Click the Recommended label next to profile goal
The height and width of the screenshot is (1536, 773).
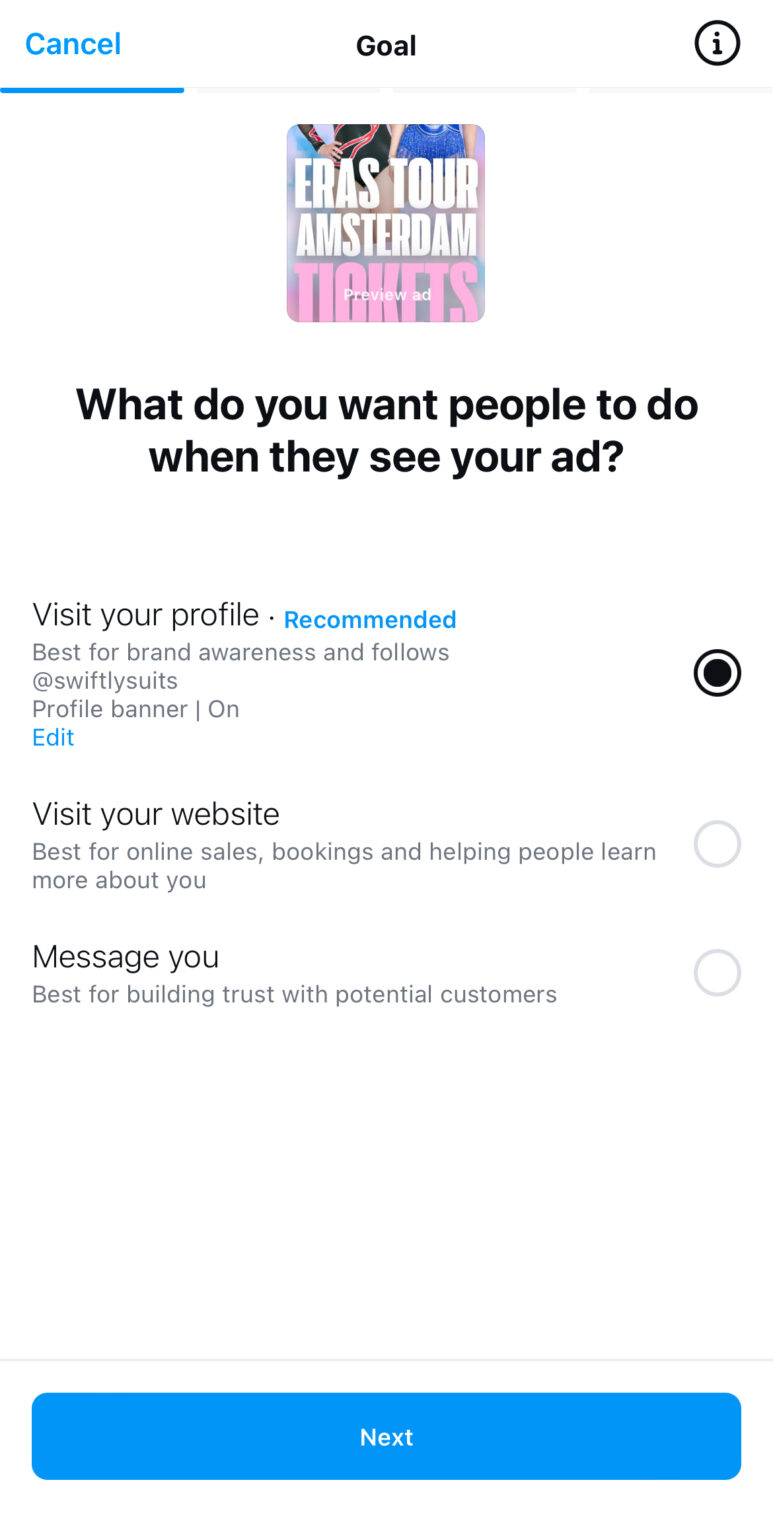point(369,619)
